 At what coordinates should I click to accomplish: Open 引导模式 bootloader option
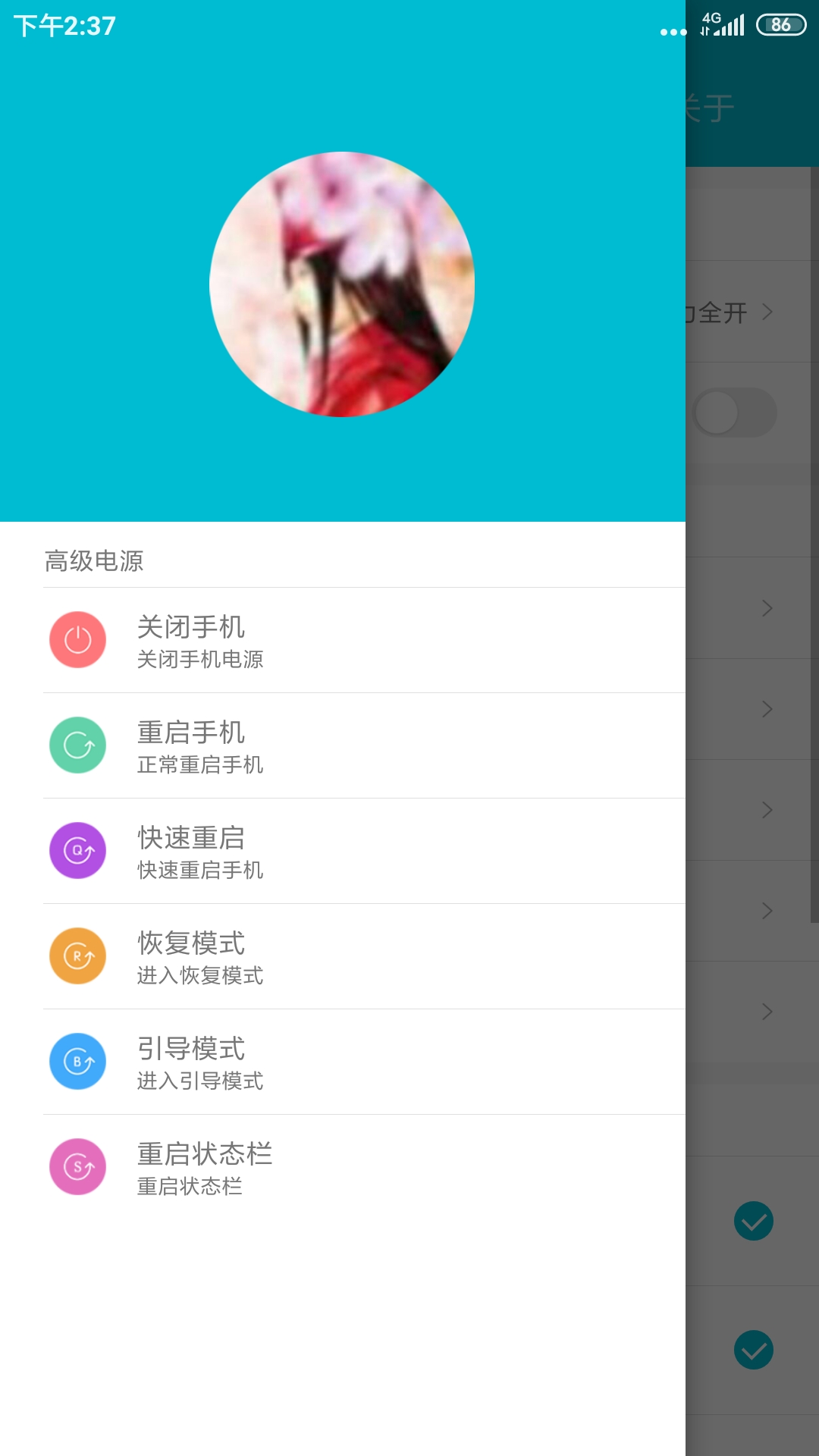tap(364, 1062)
